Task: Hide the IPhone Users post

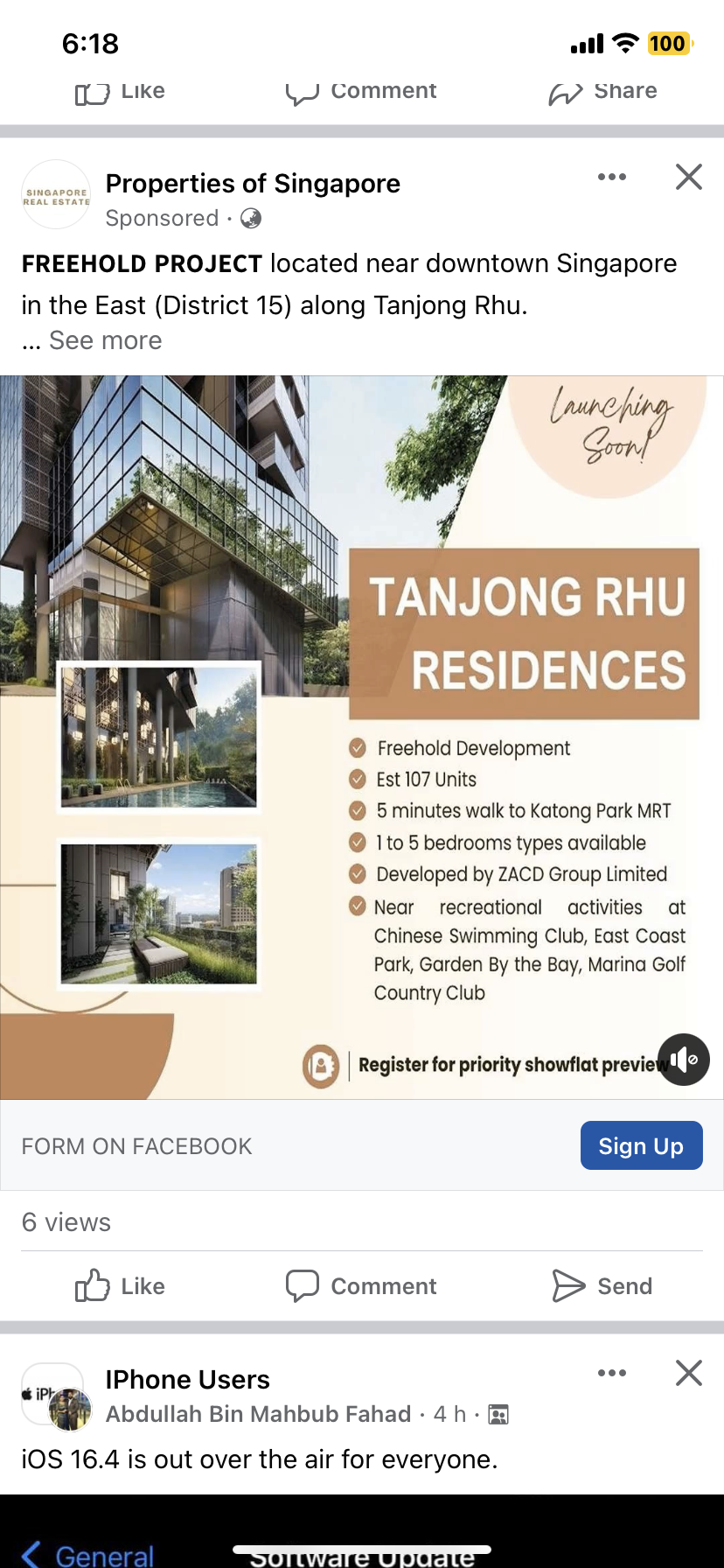Action: coord(689,1373)
